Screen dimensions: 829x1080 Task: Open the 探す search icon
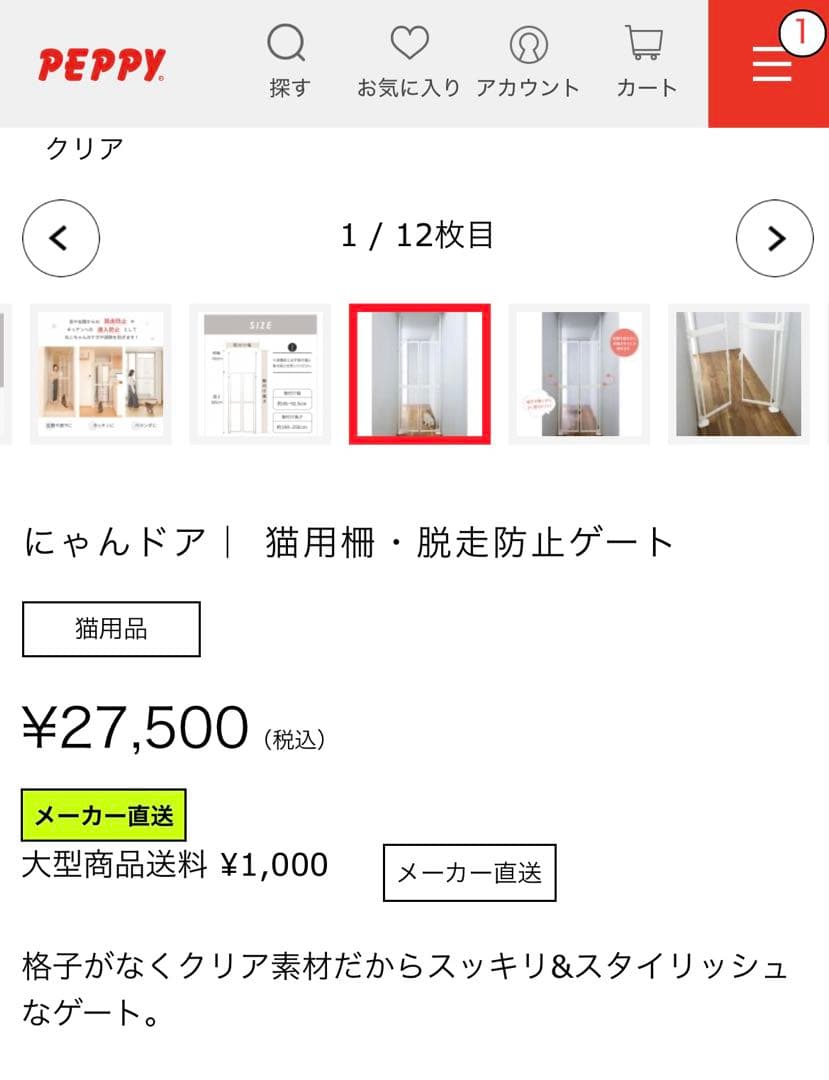pyautogui.click(x=287, y=45)
